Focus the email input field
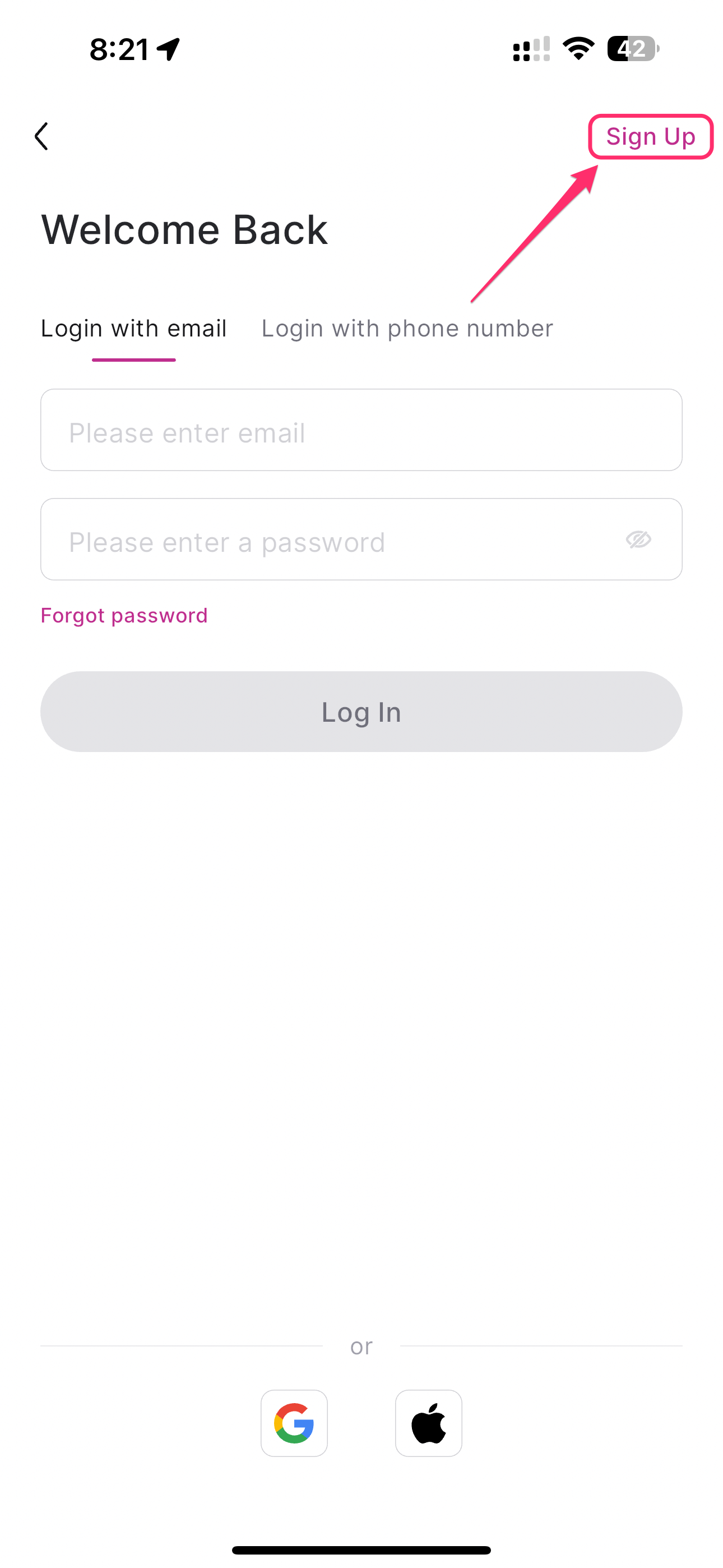The image size is (723, 1568). coord(361,430)
